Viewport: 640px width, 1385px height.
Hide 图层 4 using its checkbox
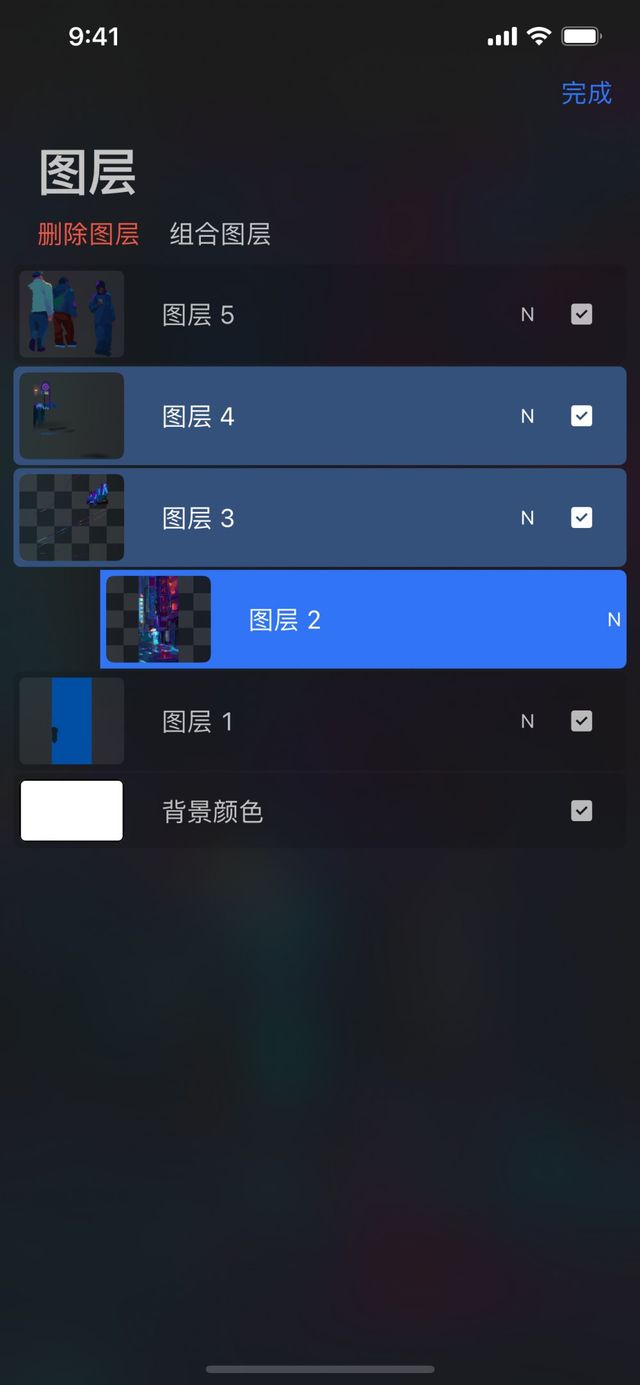(x=581, y=416)
